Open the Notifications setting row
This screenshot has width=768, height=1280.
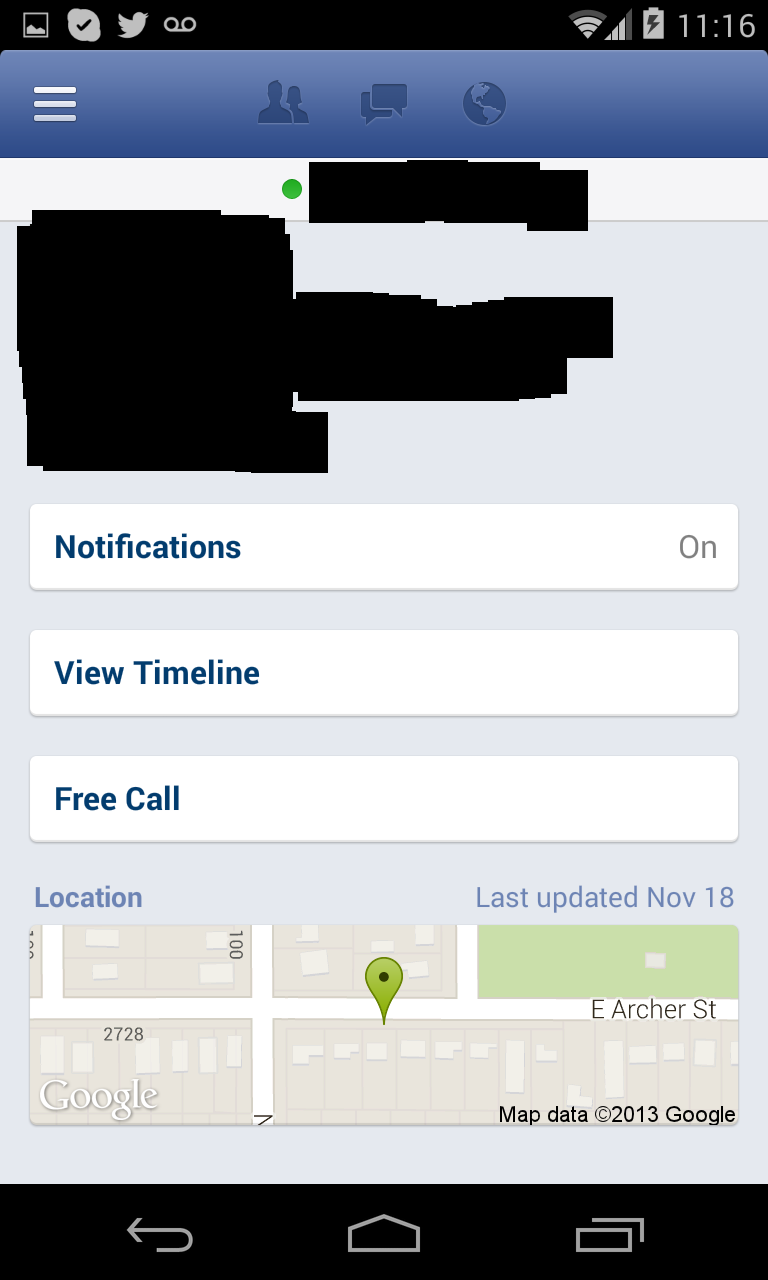point(384,547)
